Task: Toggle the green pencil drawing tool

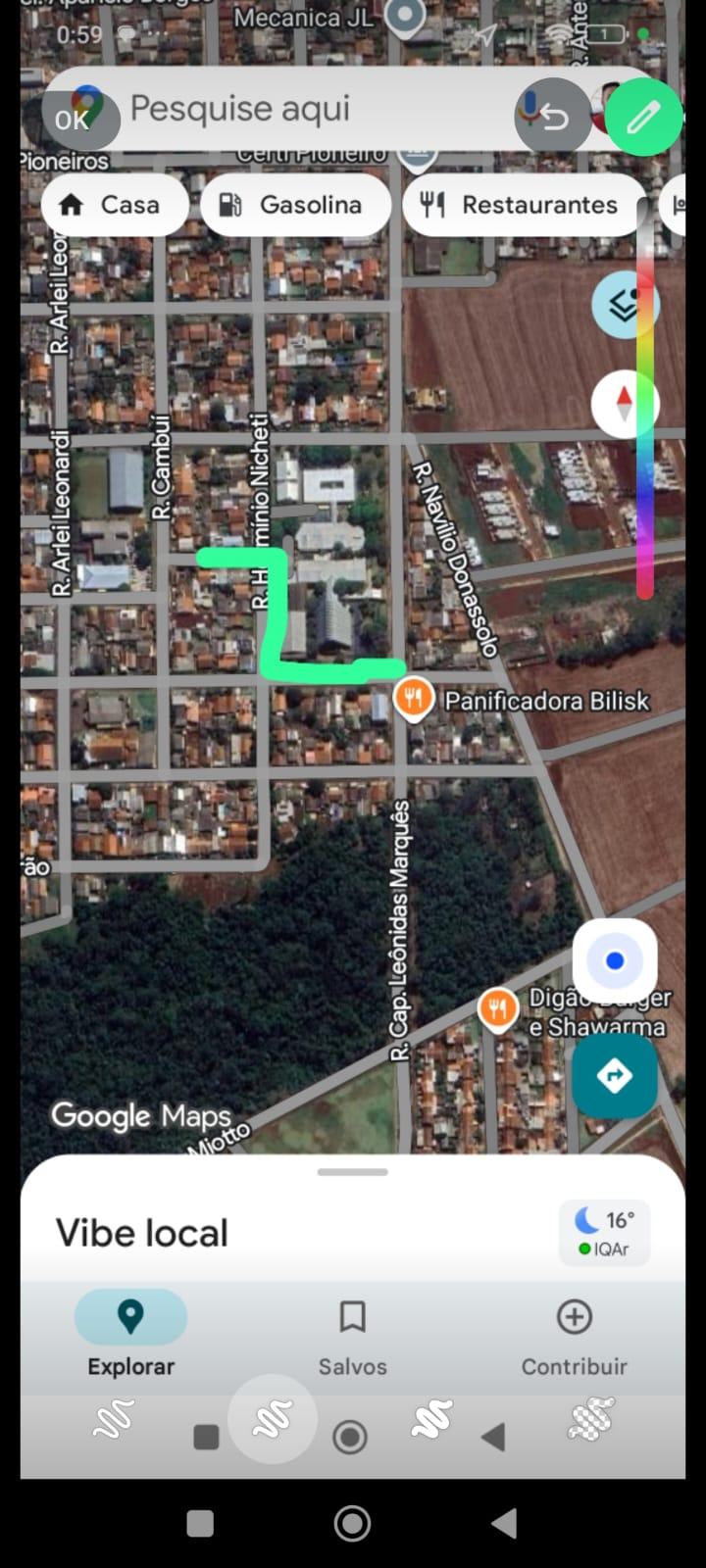Action: [x=643, y=118]
